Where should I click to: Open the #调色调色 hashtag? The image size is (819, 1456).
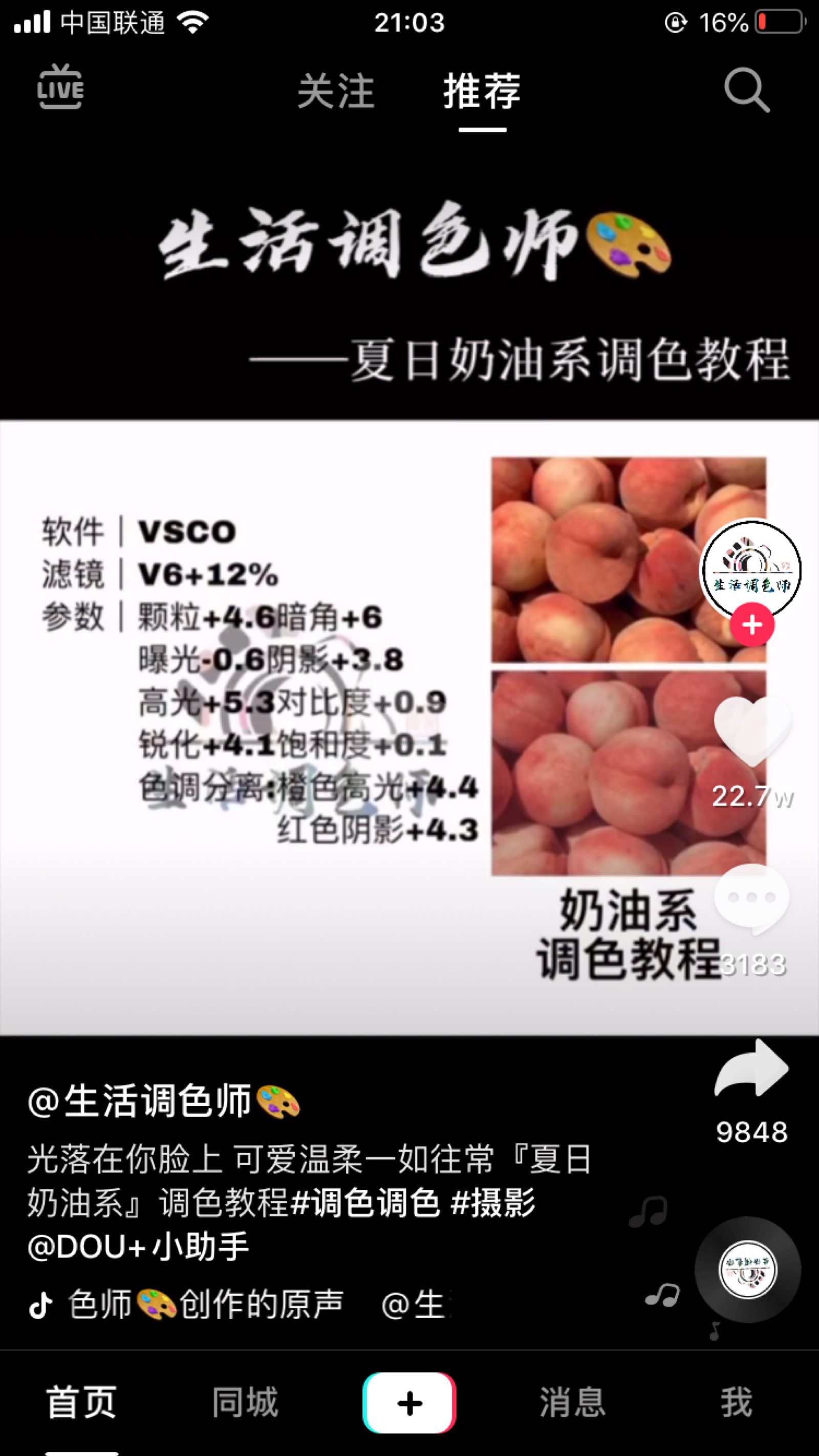(365, 1202)
